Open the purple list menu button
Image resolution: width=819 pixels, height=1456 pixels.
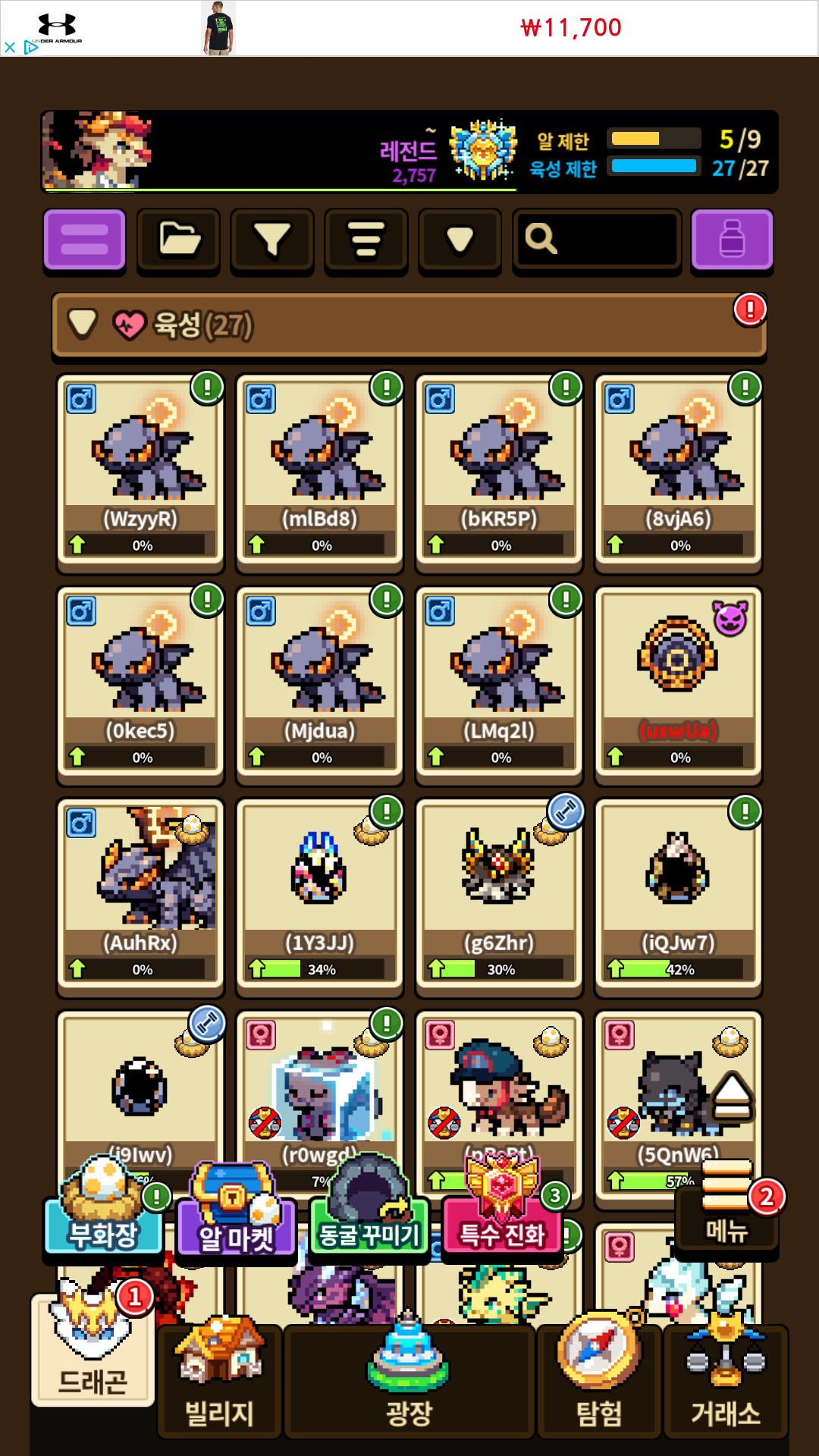pyautogui.click(x=84, y=240)
